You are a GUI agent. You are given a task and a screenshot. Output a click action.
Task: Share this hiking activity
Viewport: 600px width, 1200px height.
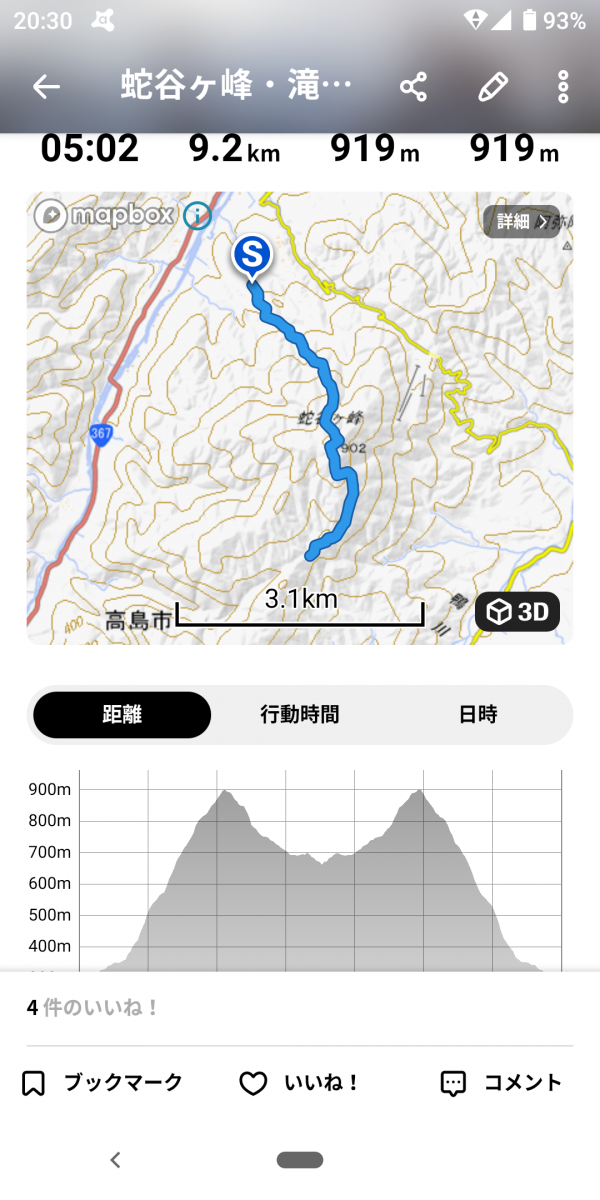coord(414,87)
